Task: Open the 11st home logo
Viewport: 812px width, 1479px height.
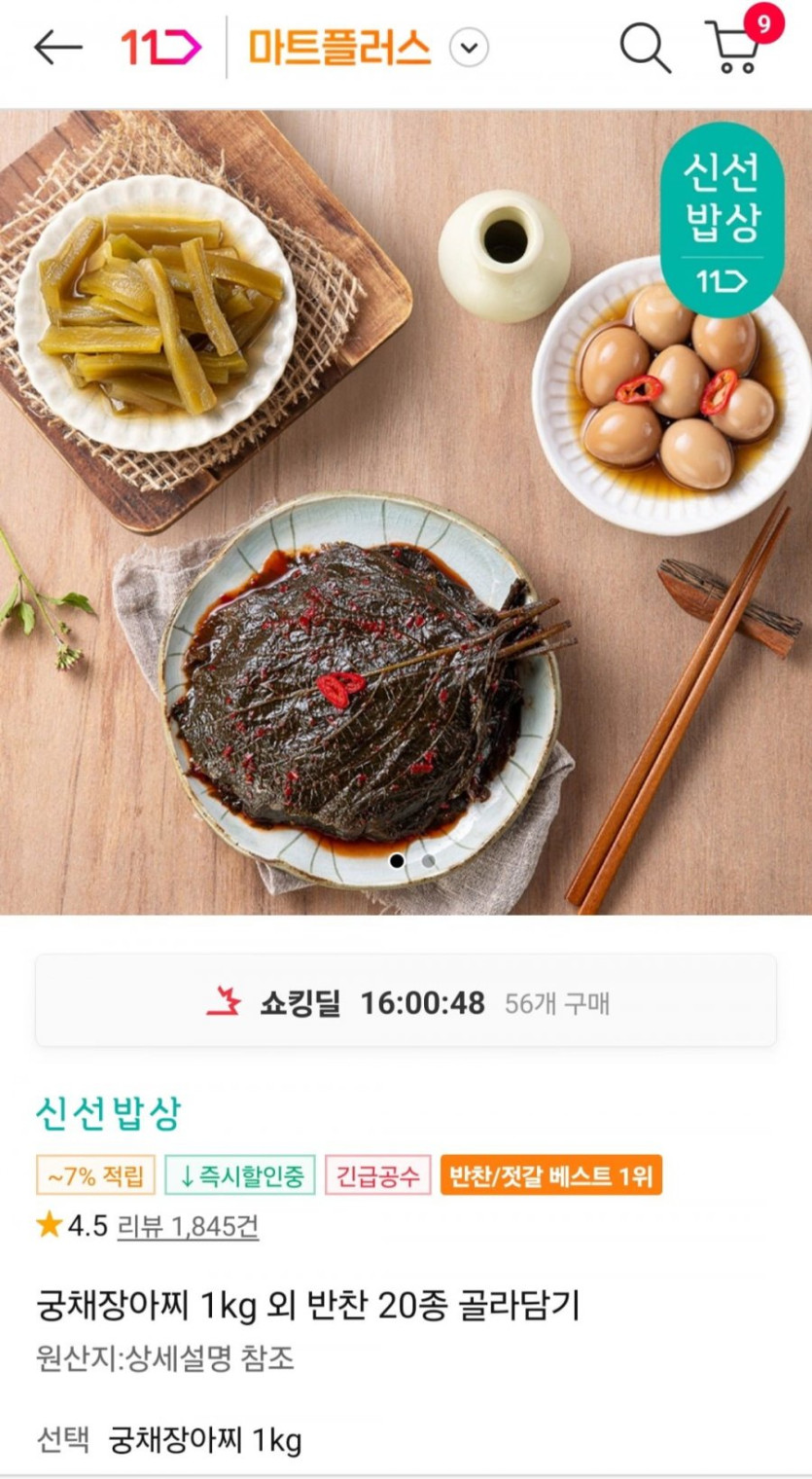Action: tap(160, 48)
